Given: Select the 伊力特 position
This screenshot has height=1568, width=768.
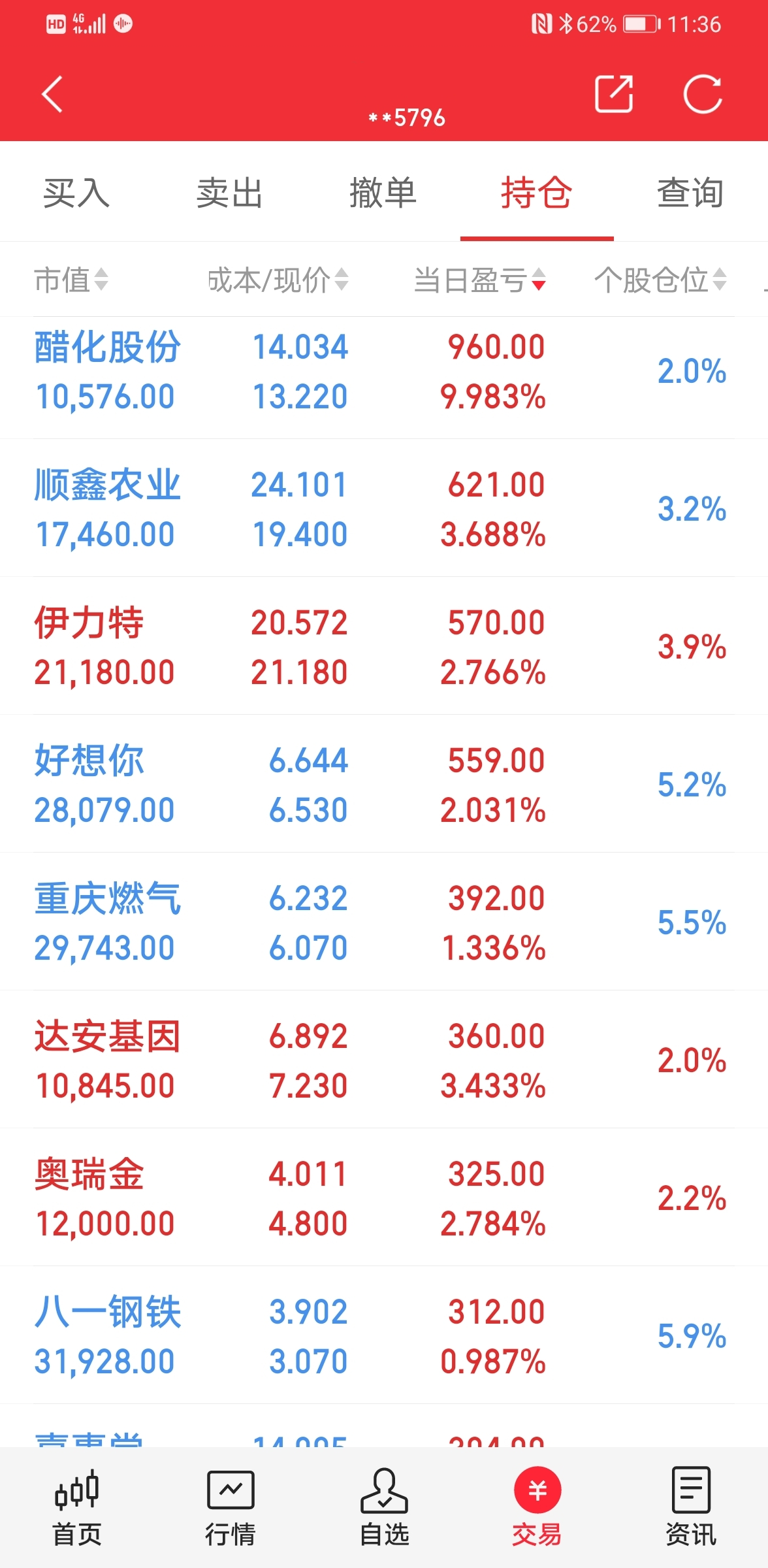Looking at the screenshot, I should pos(384,646).
